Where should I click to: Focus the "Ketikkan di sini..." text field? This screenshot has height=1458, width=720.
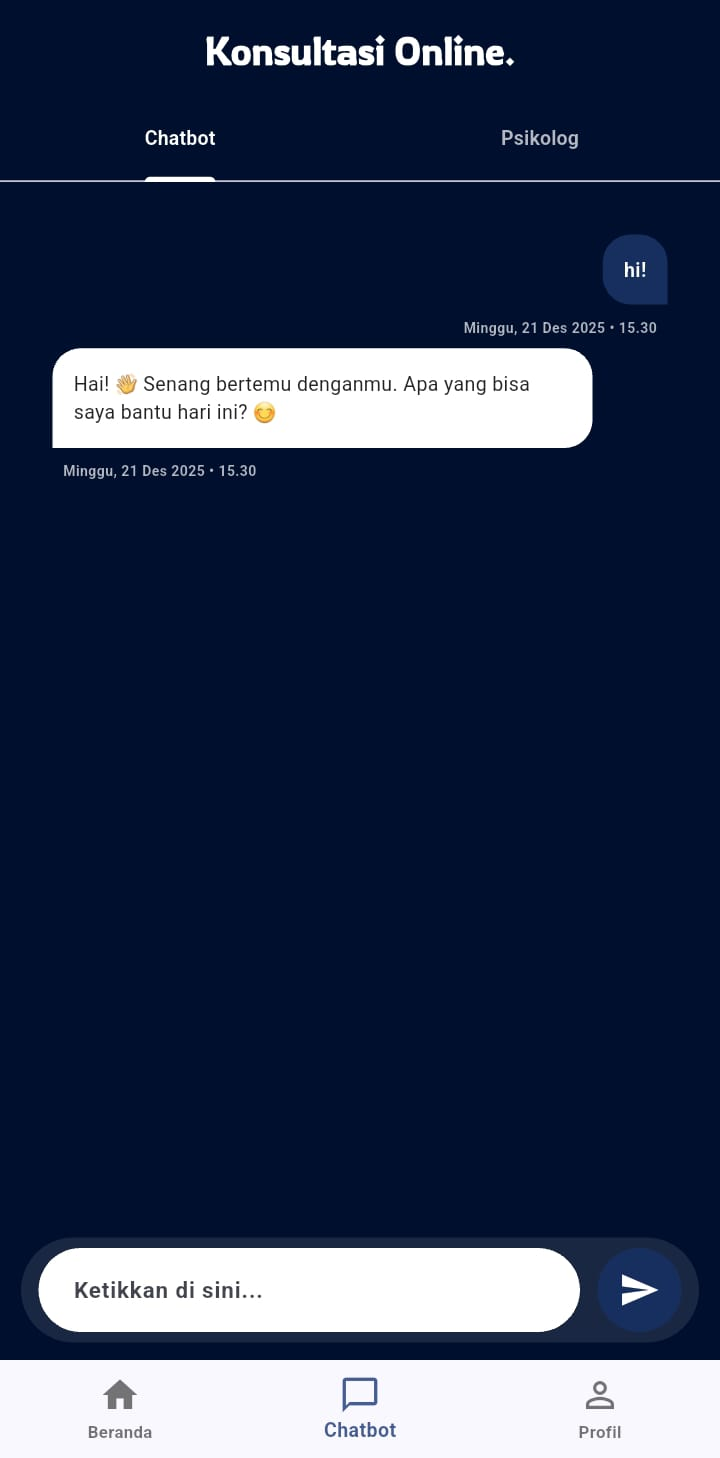coord(309,1290)
